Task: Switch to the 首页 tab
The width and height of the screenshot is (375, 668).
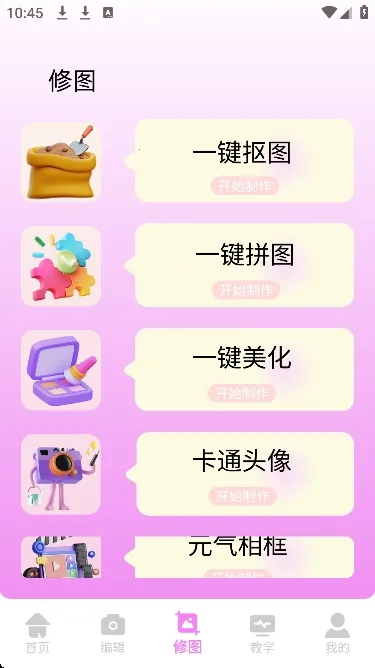Action: [x=38, y=633]
